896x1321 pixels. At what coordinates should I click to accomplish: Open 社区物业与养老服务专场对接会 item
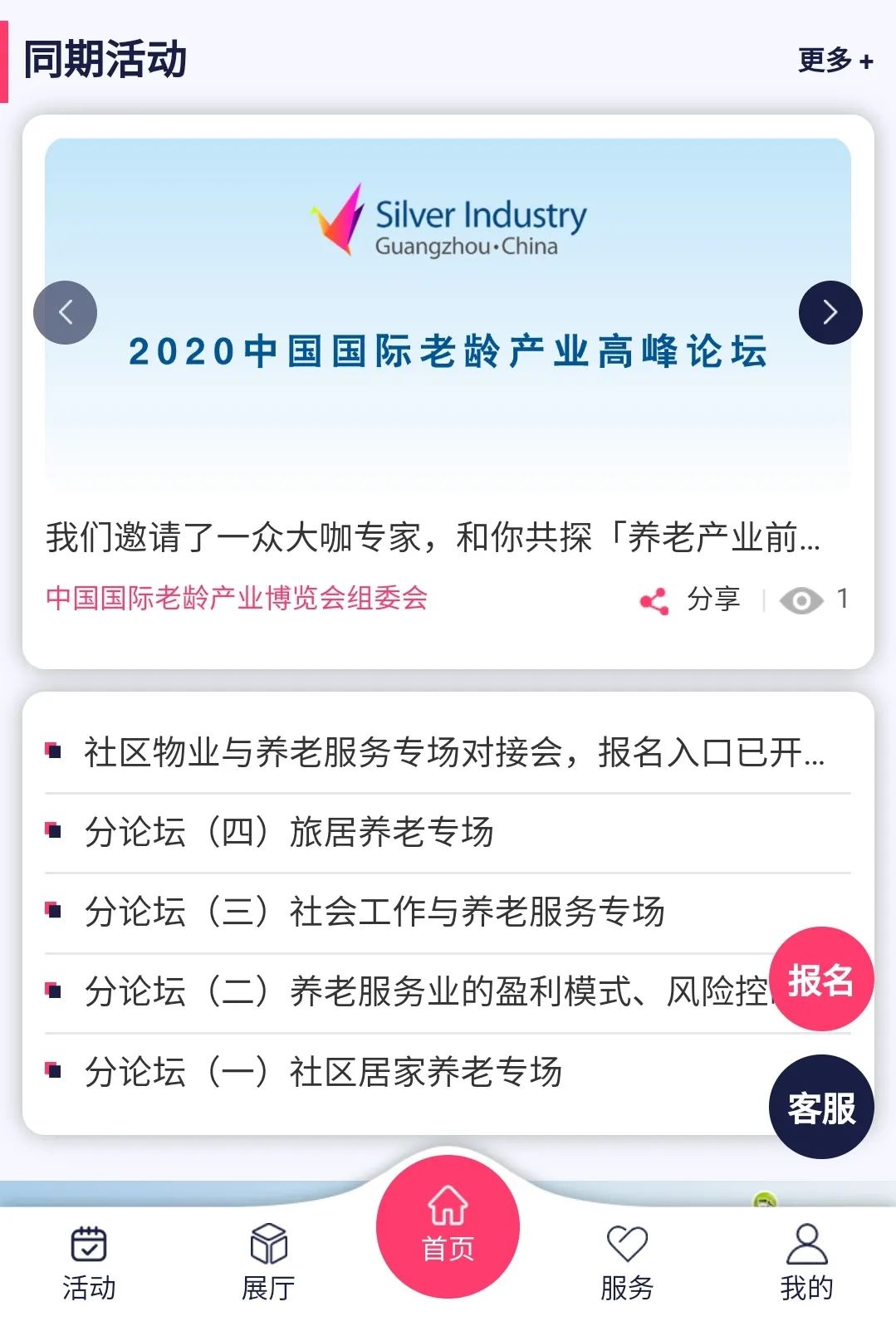(x=453, y=752)
